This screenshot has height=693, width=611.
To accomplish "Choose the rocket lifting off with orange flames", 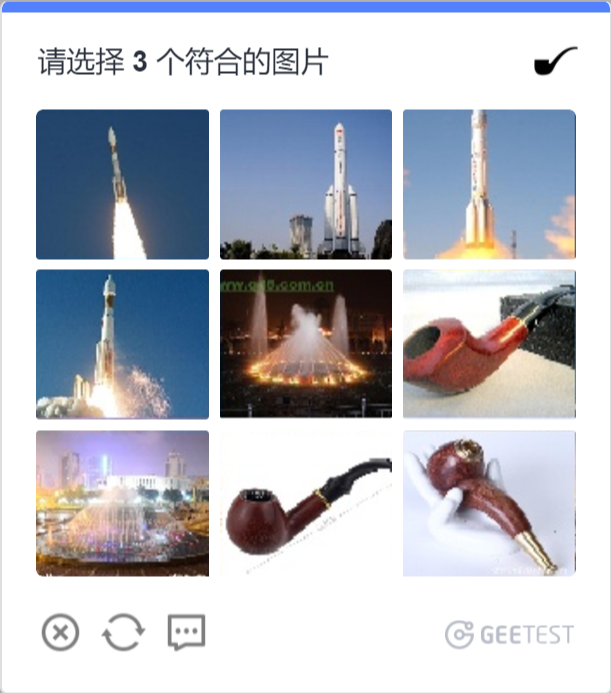I will point(489,184).
